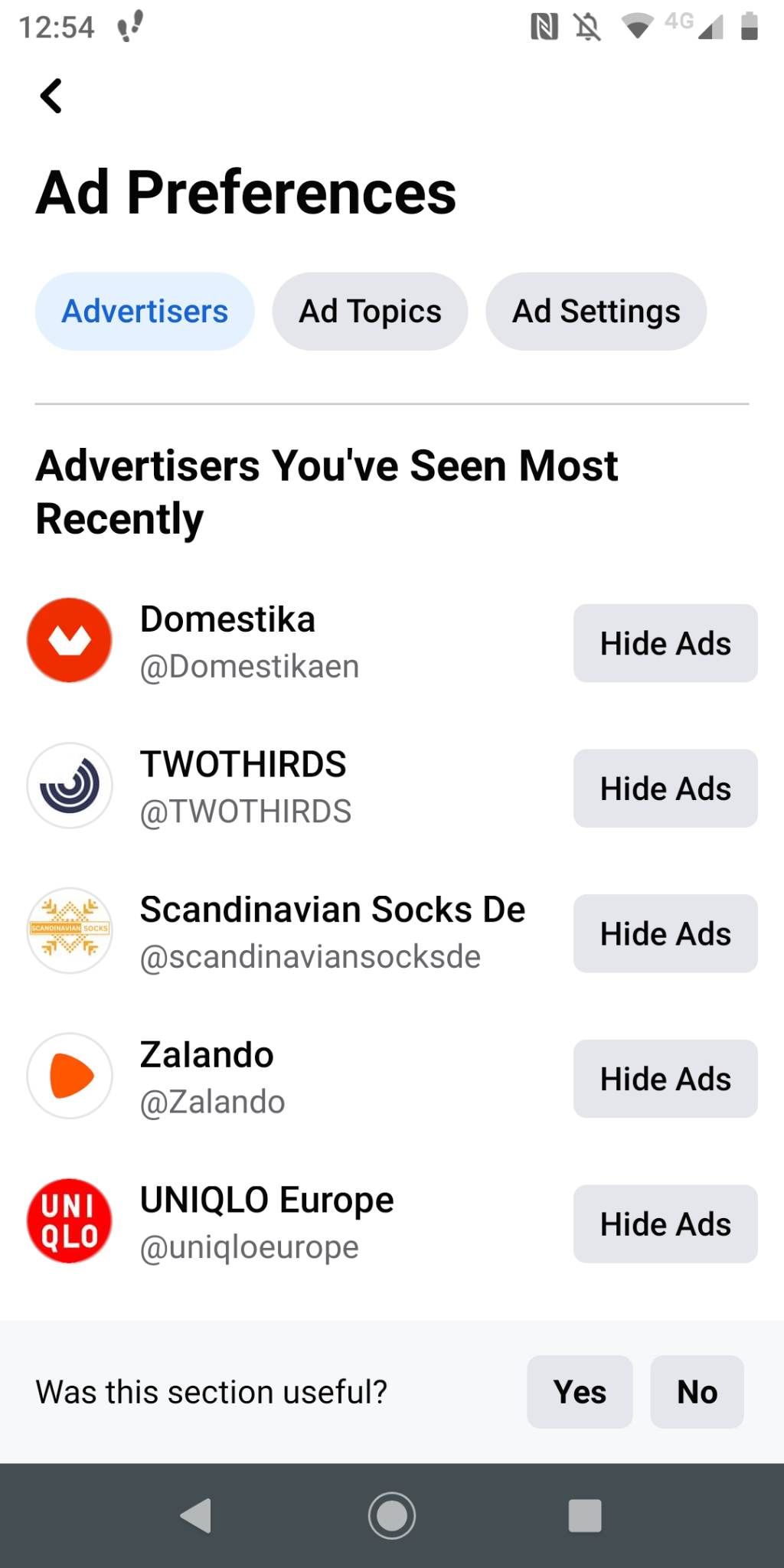Hide ads from Domestika
Image resolution: width=784 pixels, height=1568 pixels.
[665, 643]
